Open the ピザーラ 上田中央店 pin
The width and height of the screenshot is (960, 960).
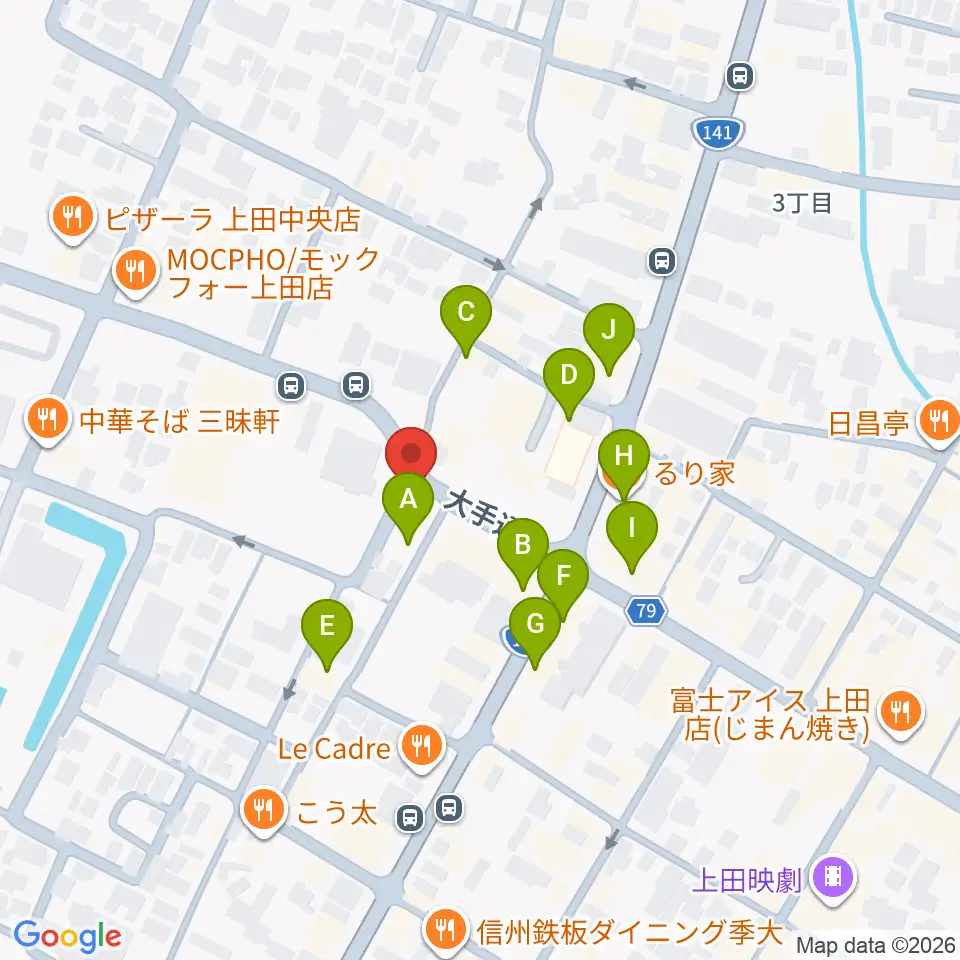pyautogui.click(x=73, y=217)
